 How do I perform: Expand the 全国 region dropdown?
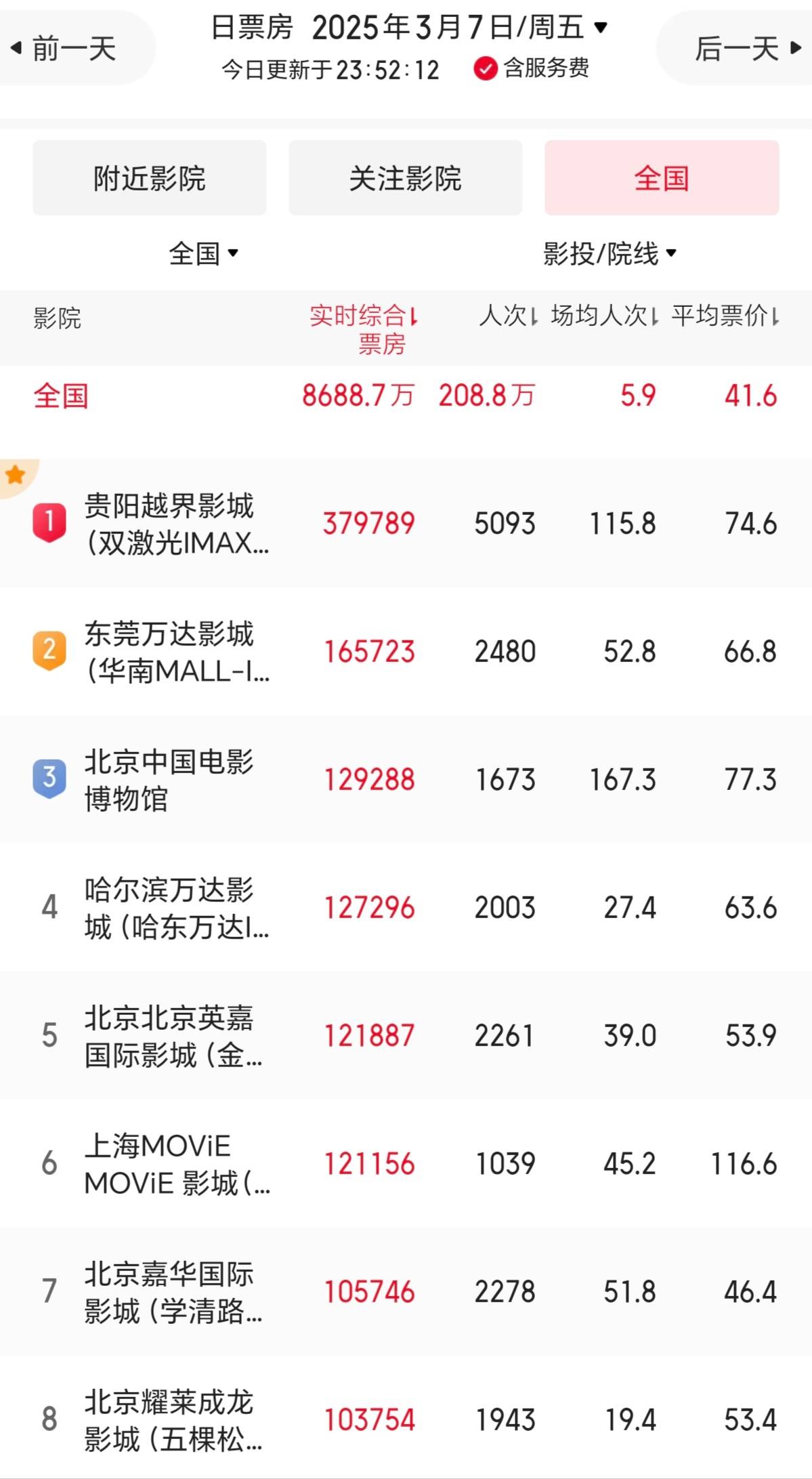pyautogui.click(x=203, y=253)
